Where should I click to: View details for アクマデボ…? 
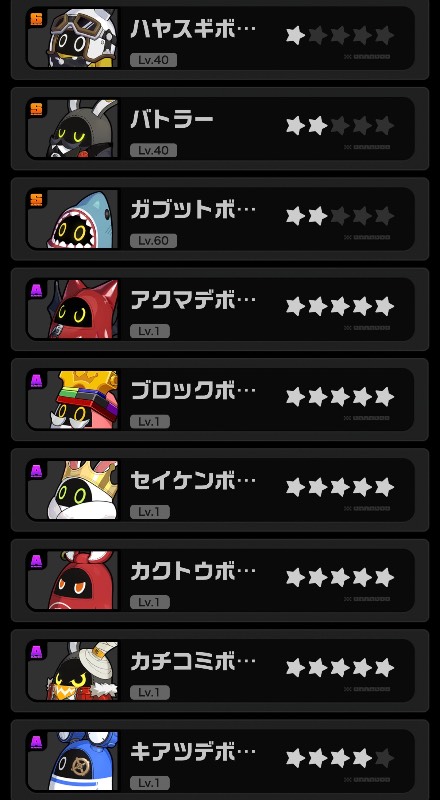(x=220, y=309)
